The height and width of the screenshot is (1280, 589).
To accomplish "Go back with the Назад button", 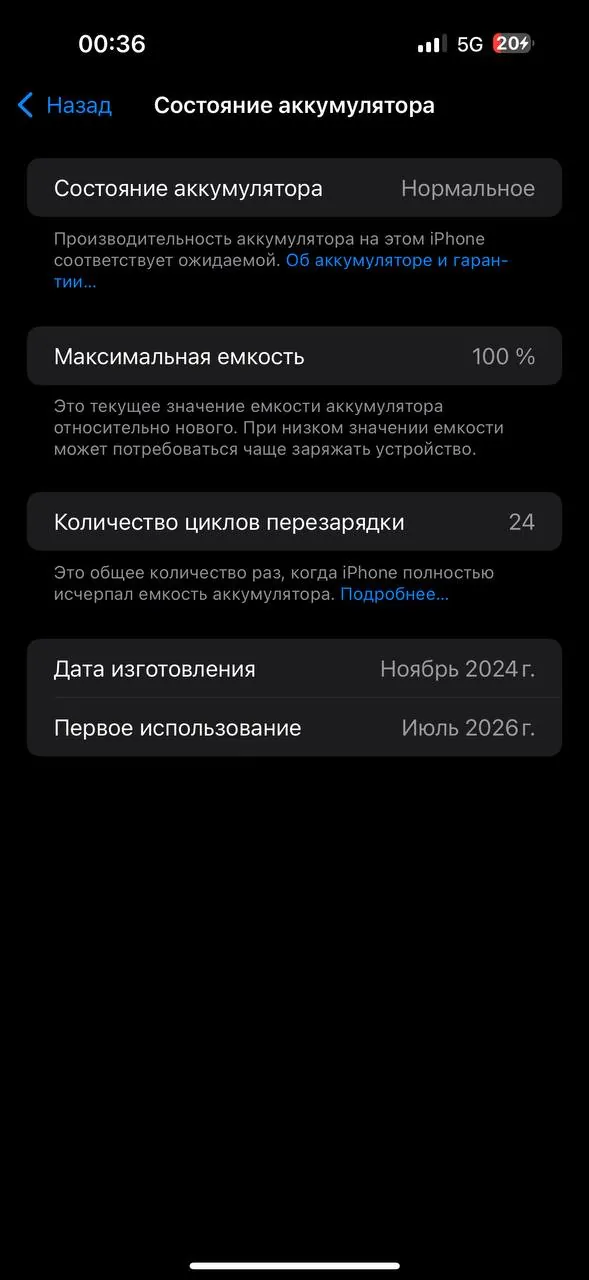I will point(65,105).
